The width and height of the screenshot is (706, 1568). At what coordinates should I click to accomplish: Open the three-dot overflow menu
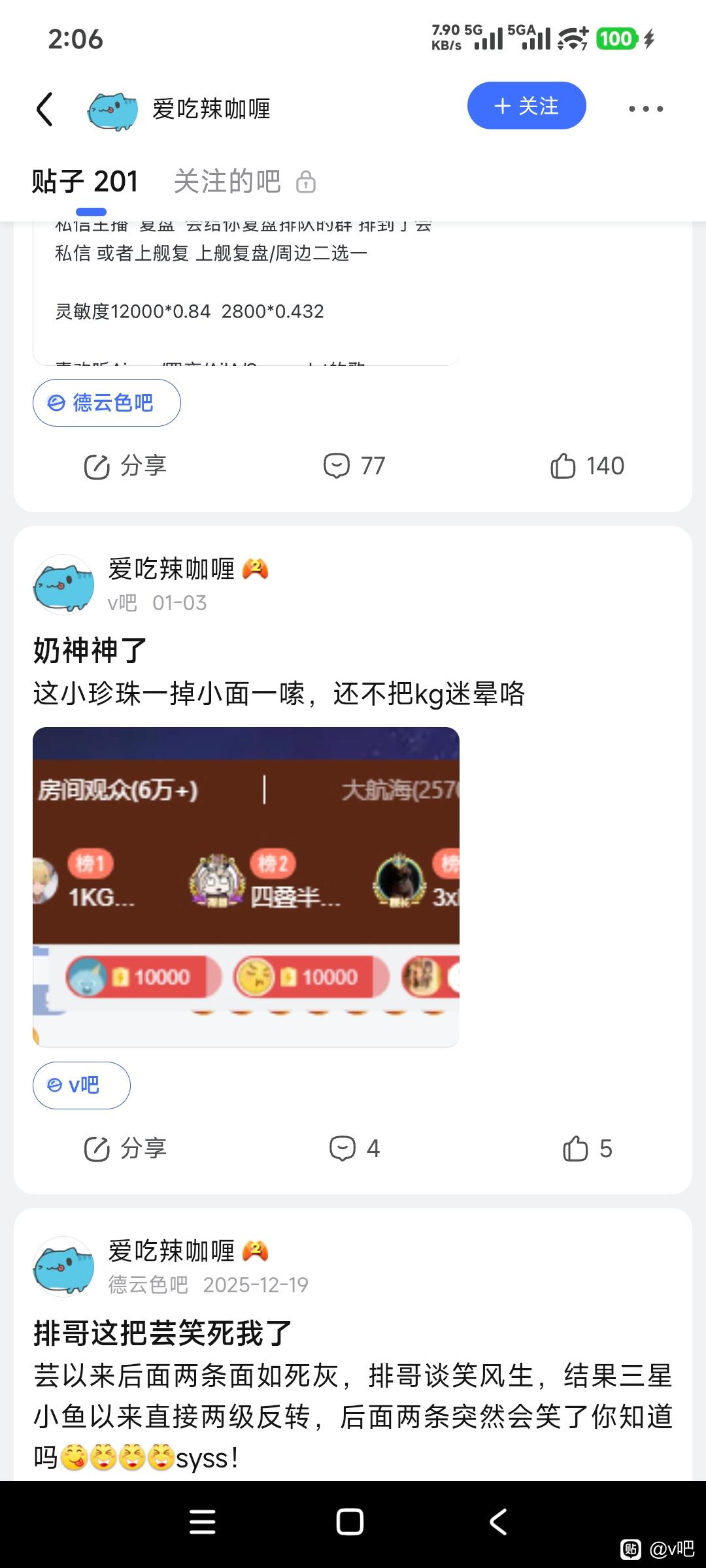coord(645,108)
